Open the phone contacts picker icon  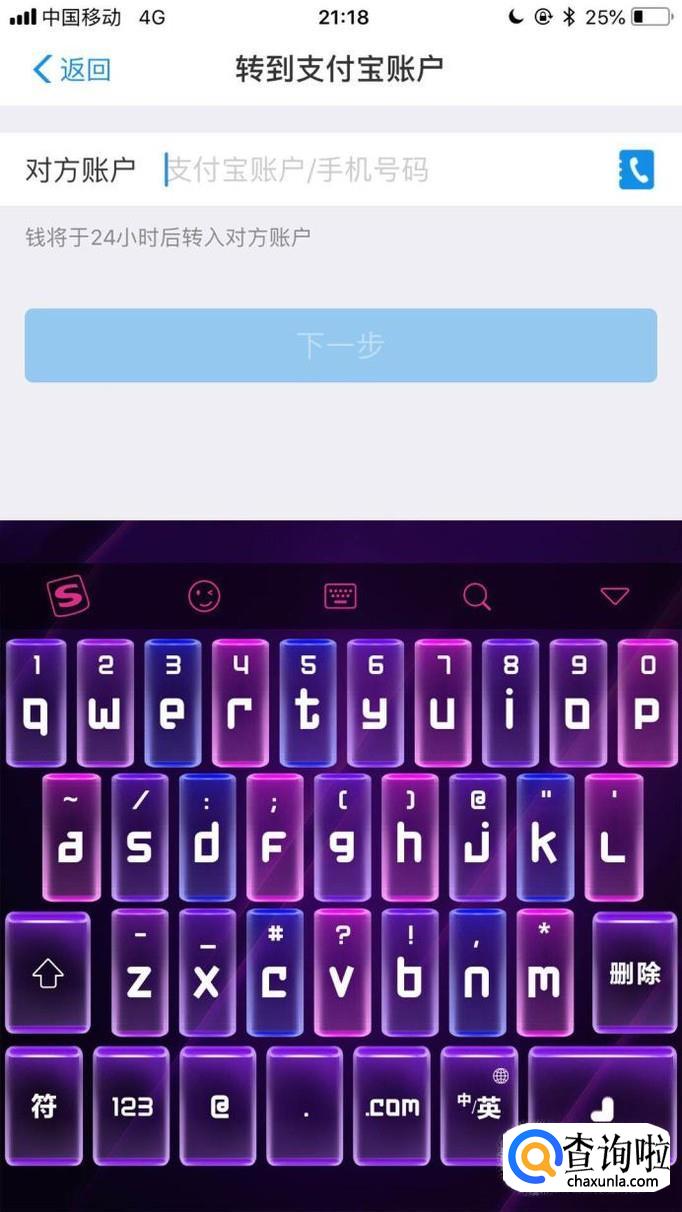pos(636,170)
